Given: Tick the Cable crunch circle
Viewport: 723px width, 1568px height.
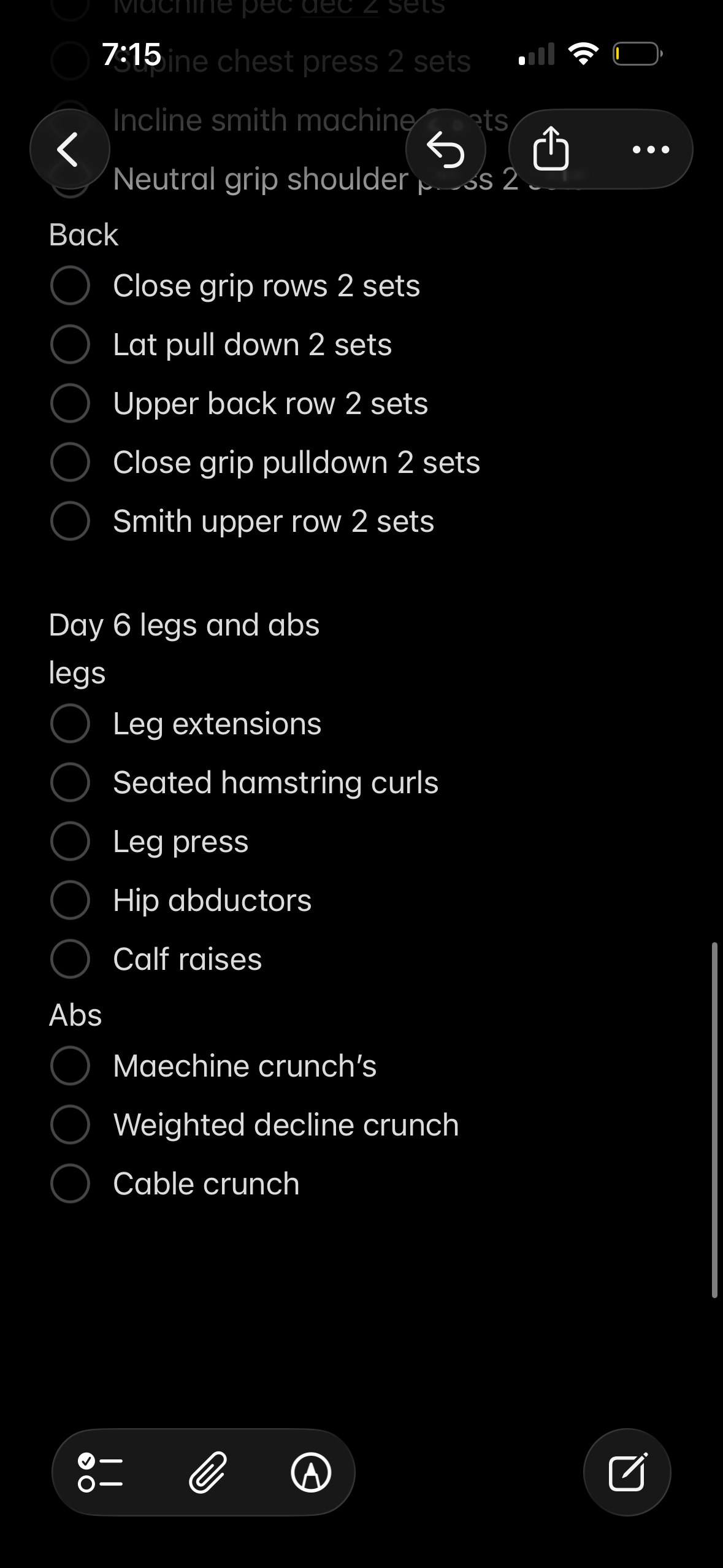Looking at the screenshot, I should click(x=70, y=1183).
